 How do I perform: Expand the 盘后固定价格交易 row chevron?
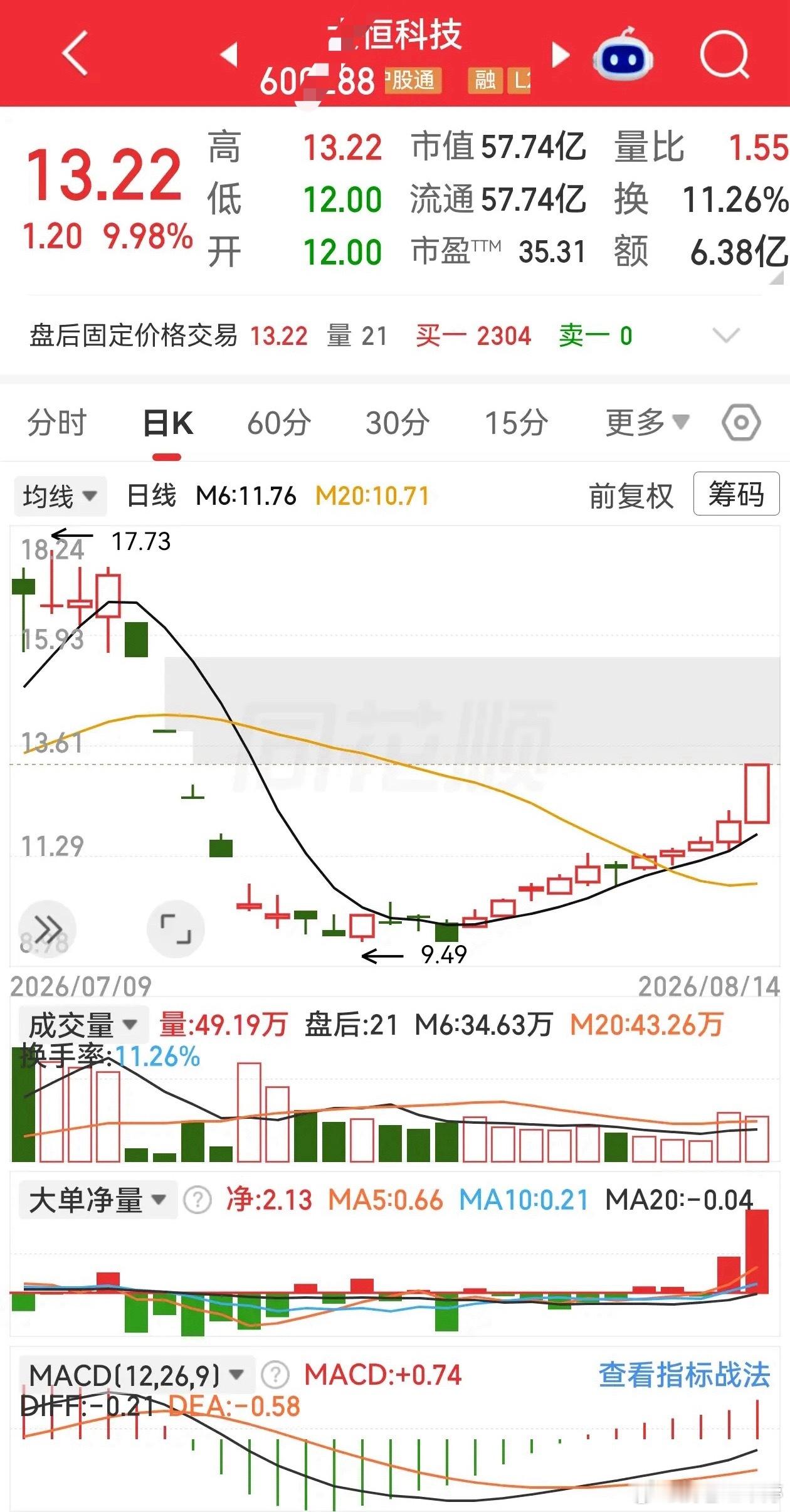pos(727,336)
